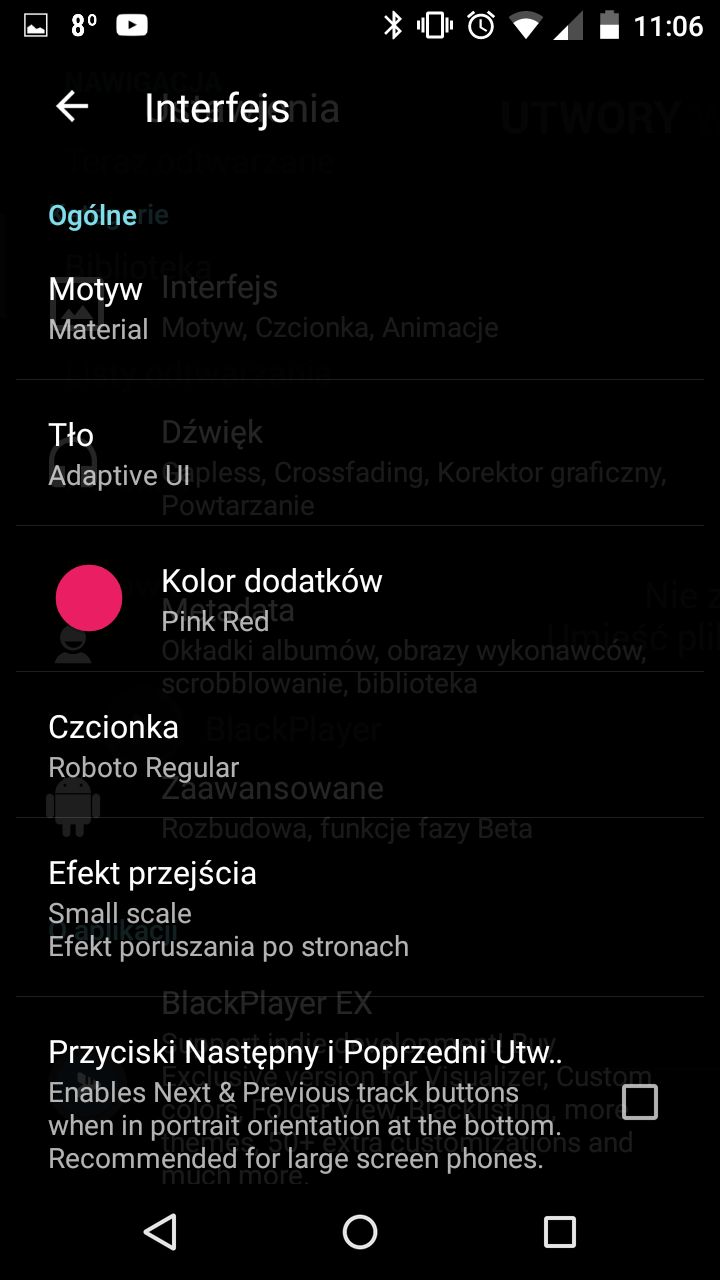720x1280 pixels.
Task: Open the system recent apps view
Action: pos(559,1232)
